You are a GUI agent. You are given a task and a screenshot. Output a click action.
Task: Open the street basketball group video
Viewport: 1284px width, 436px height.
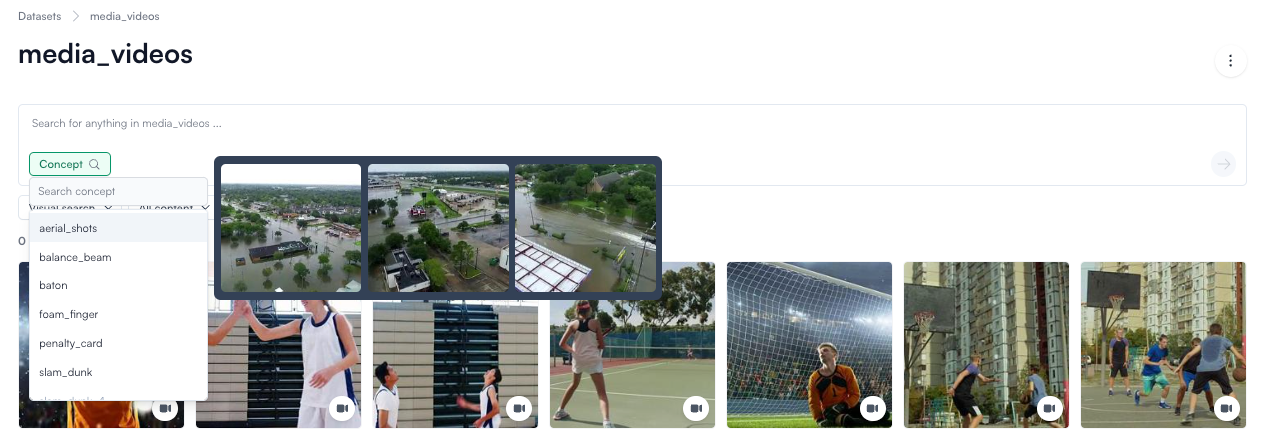pos(1163,345)
